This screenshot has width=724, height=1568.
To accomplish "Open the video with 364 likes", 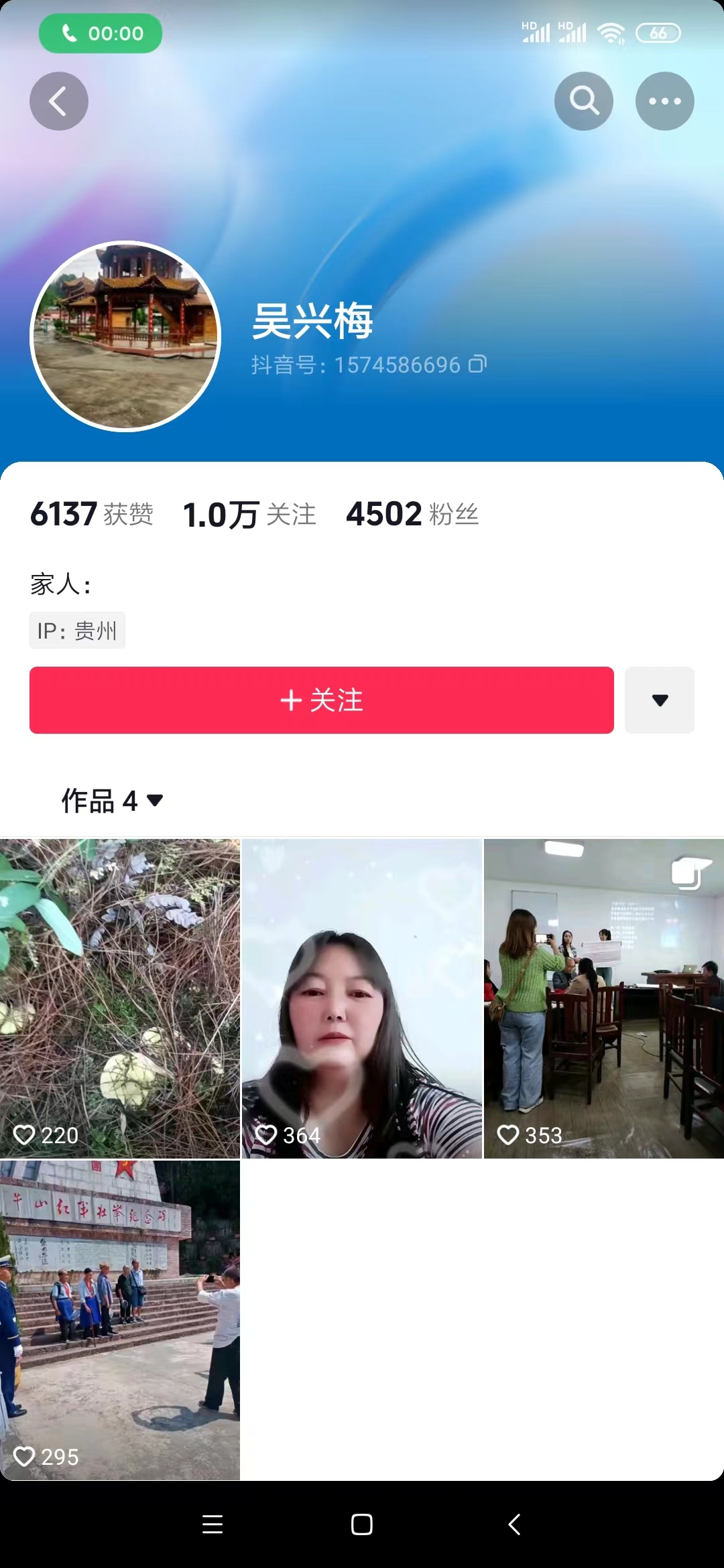I will pos(362,998).
